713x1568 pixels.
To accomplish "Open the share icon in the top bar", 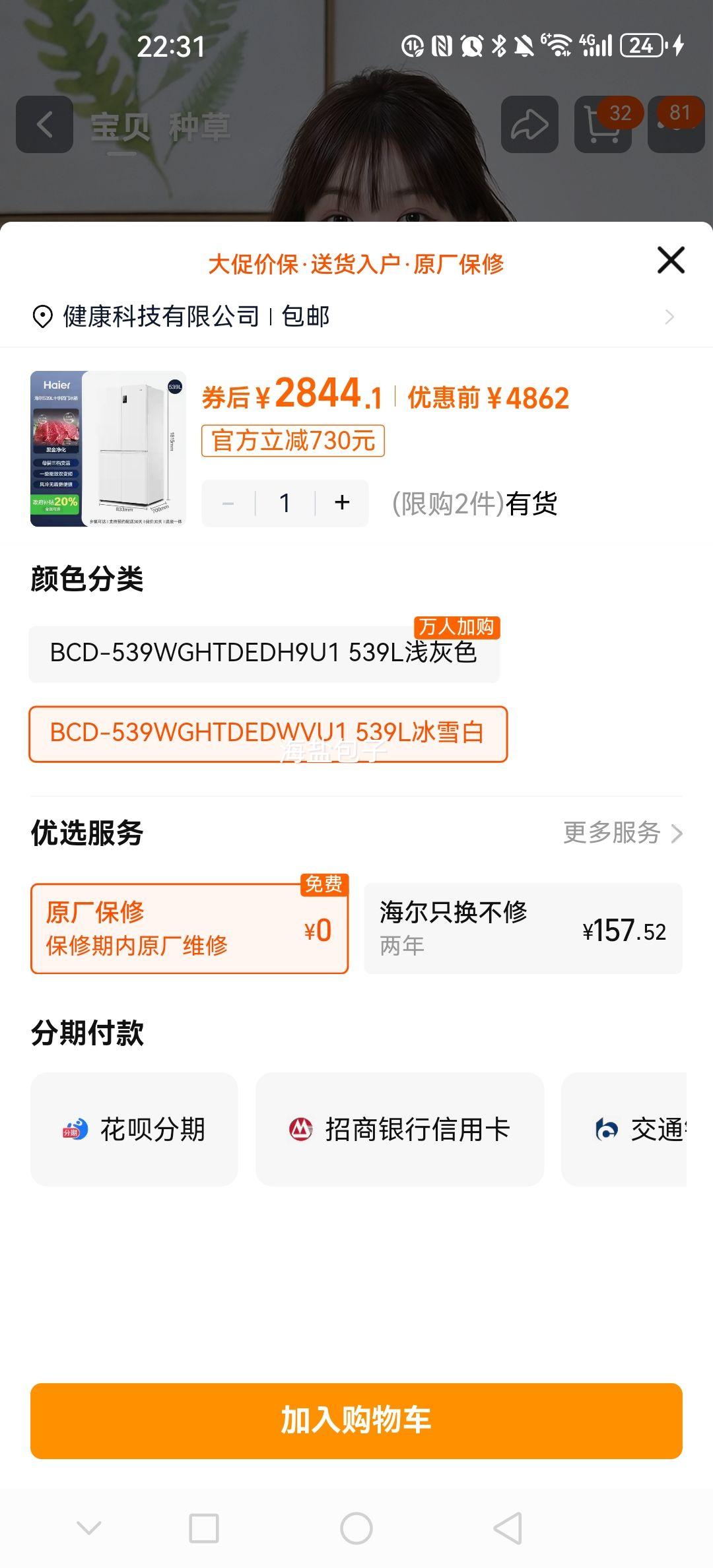I will (527, 125).
